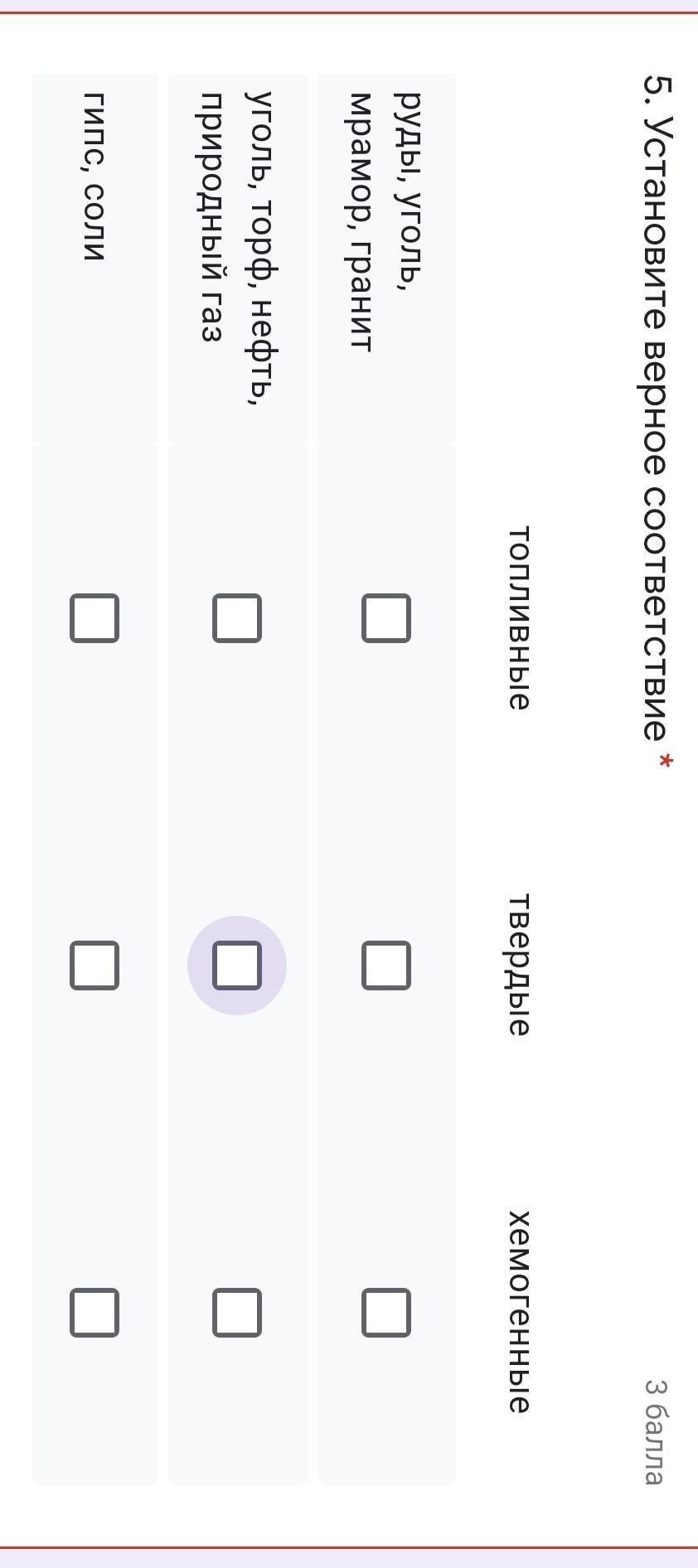Select топливные for гипс, соли
698x1568 pixels.
pyautogui.click(x=95, y=618)
